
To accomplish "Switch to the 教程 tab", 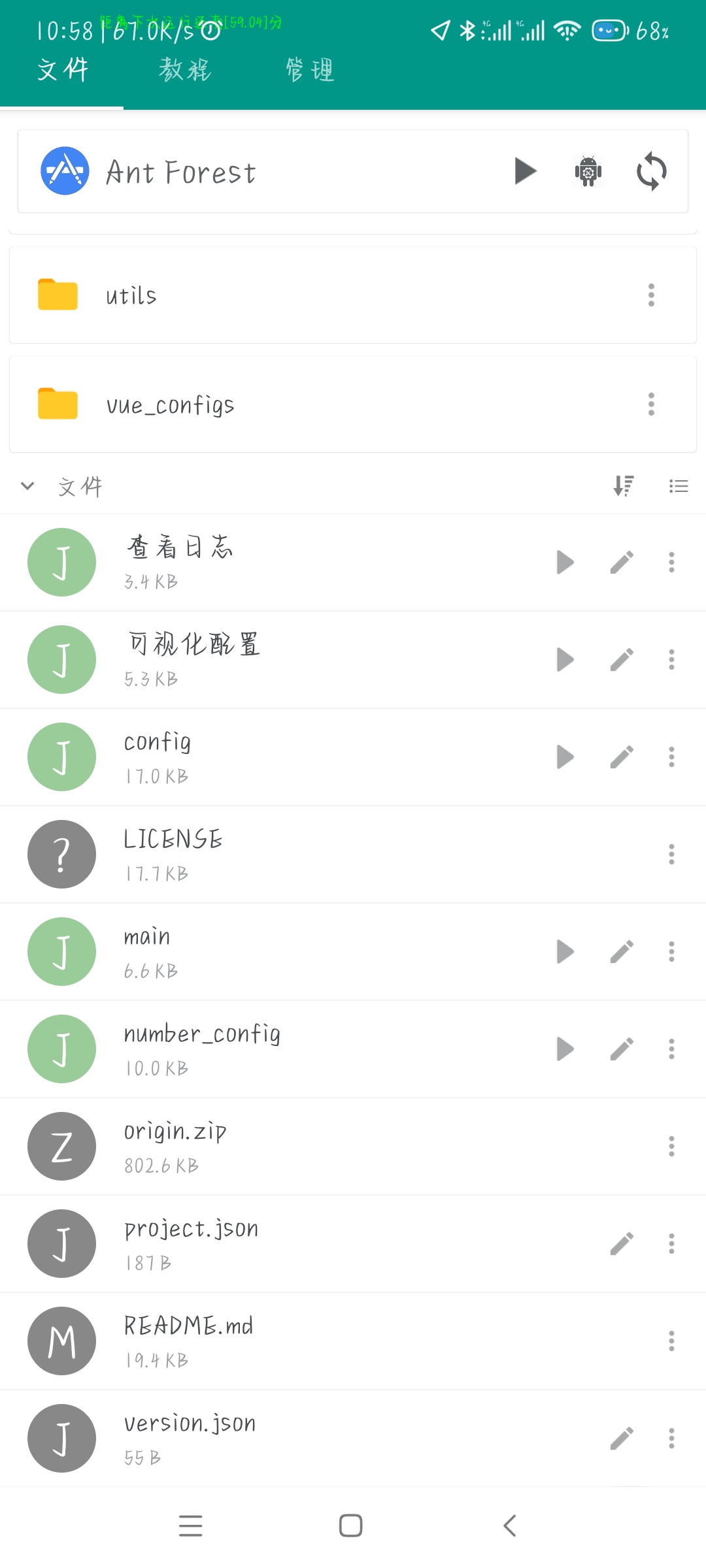I will click(185, 70).
